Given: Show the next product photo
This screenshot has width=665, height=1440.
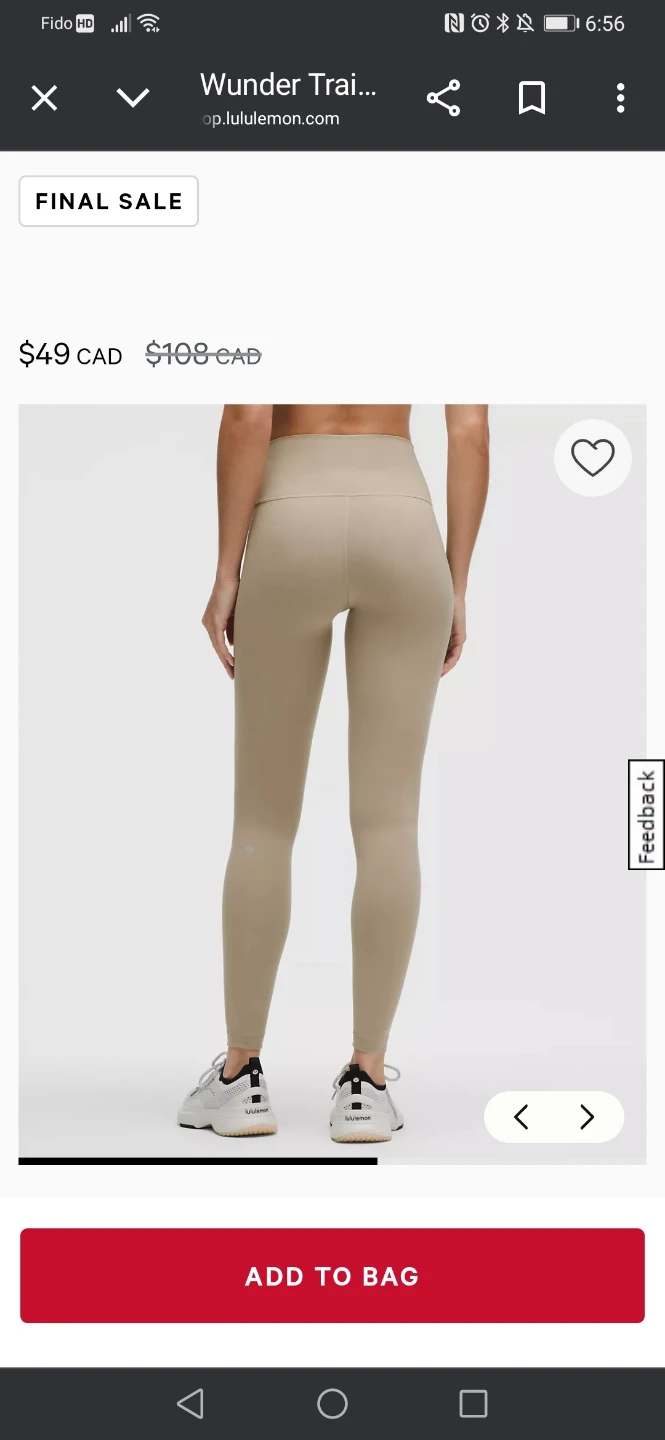Looking at the screenshot, I should point(587,1117).
